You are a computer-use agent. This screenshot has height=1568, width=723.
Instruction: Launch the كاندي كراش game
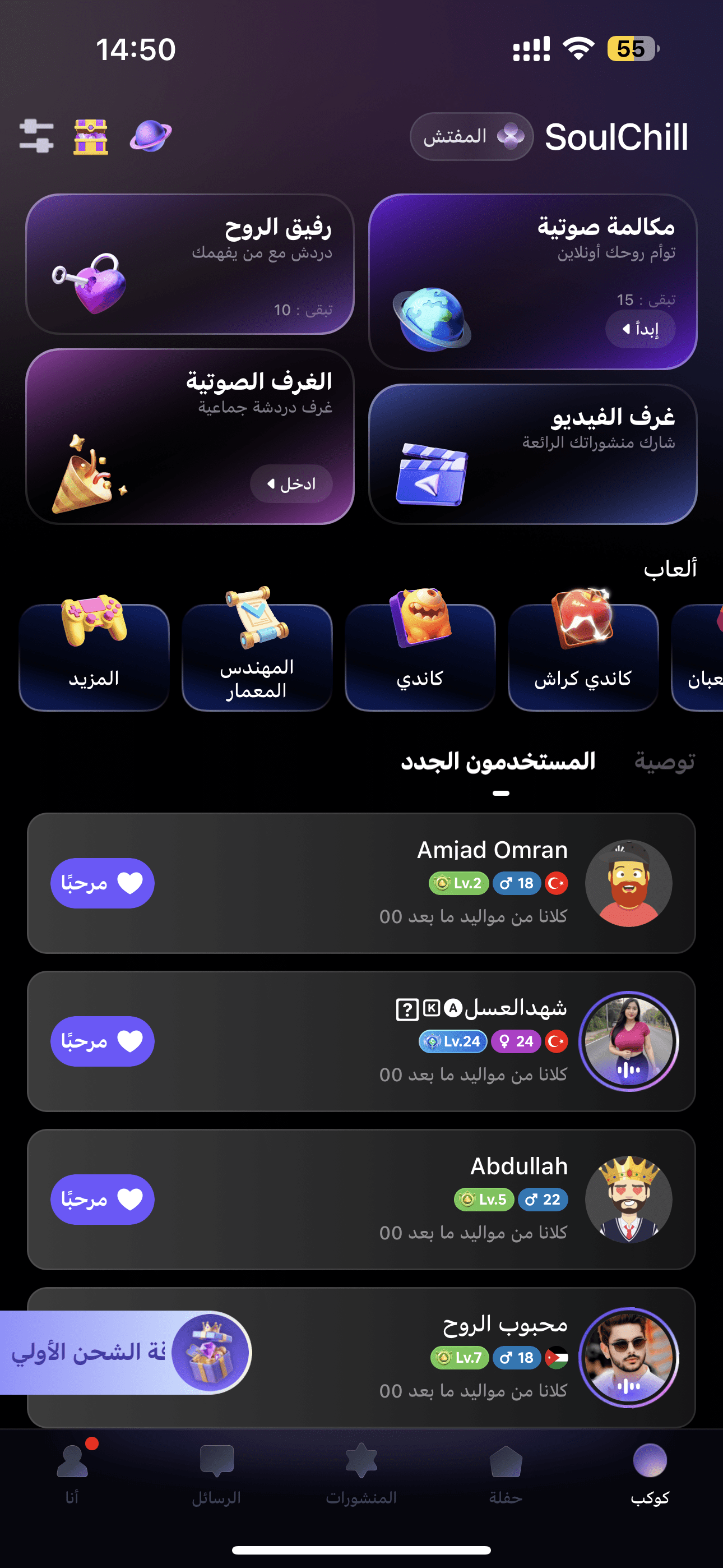pos(583,656)
